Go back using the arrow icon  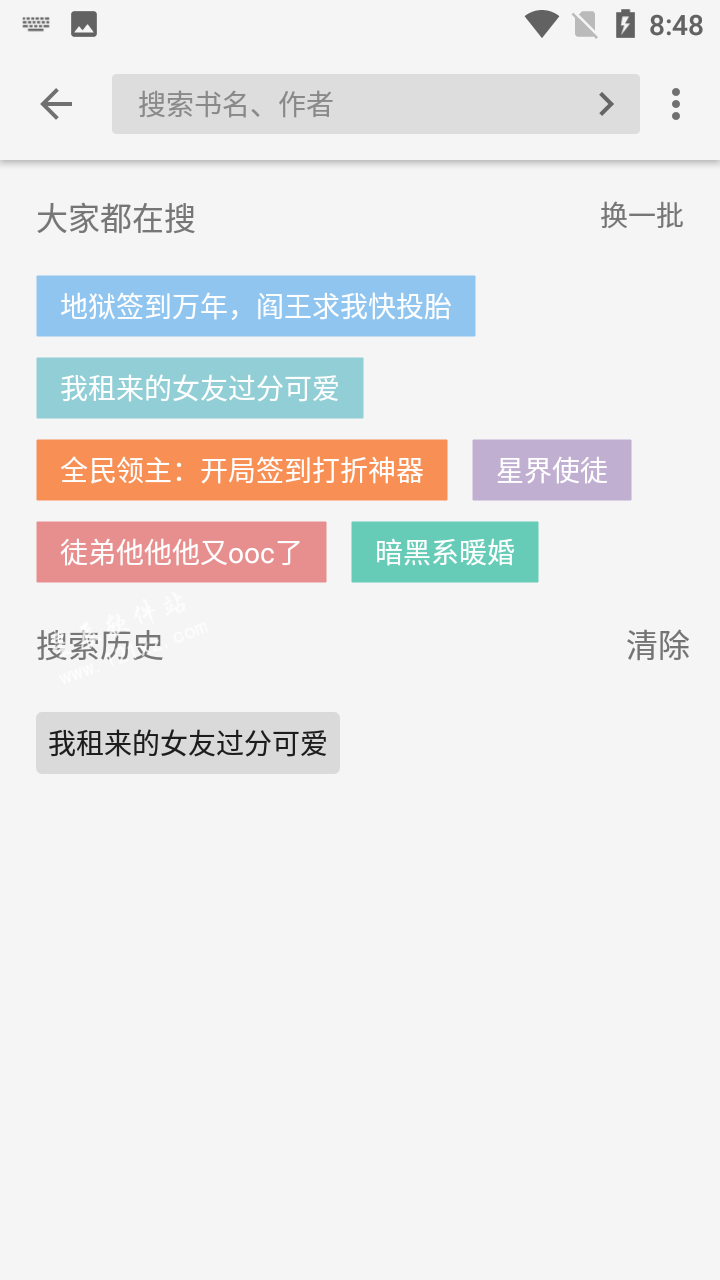(x=56, y=104)
